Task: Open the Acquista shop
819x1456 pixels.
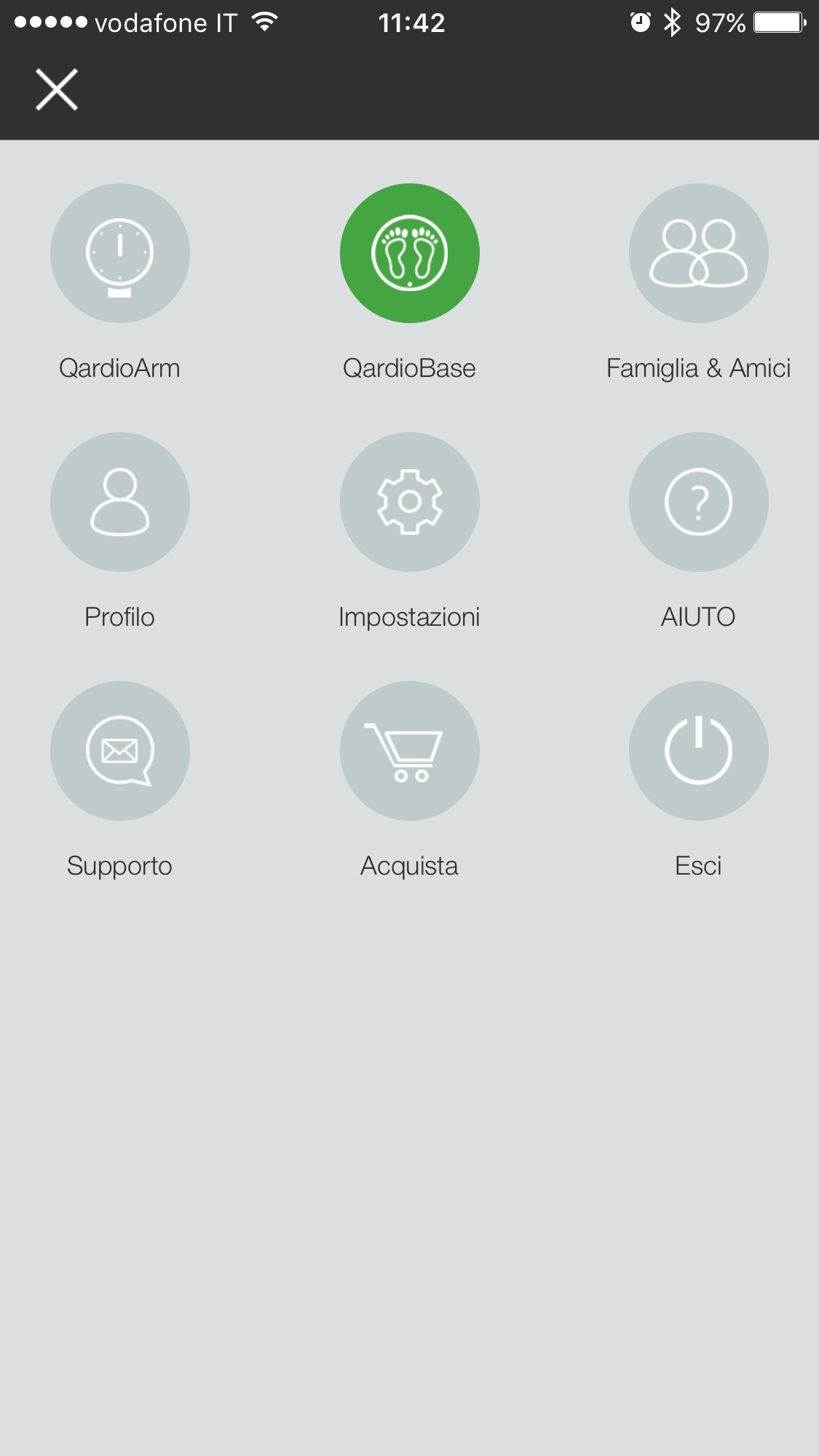Action: (x=409, y=751)
